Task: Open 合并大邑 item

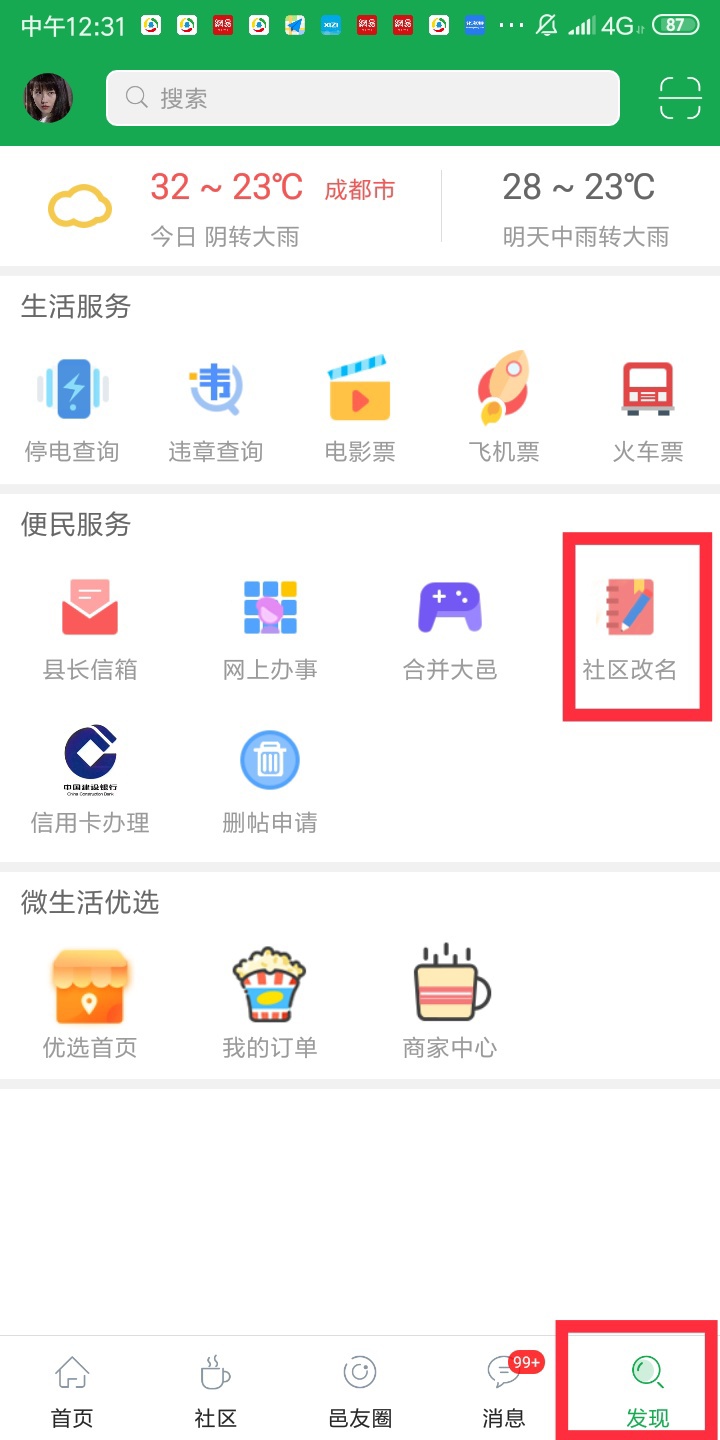Action: tap(450, 626)
